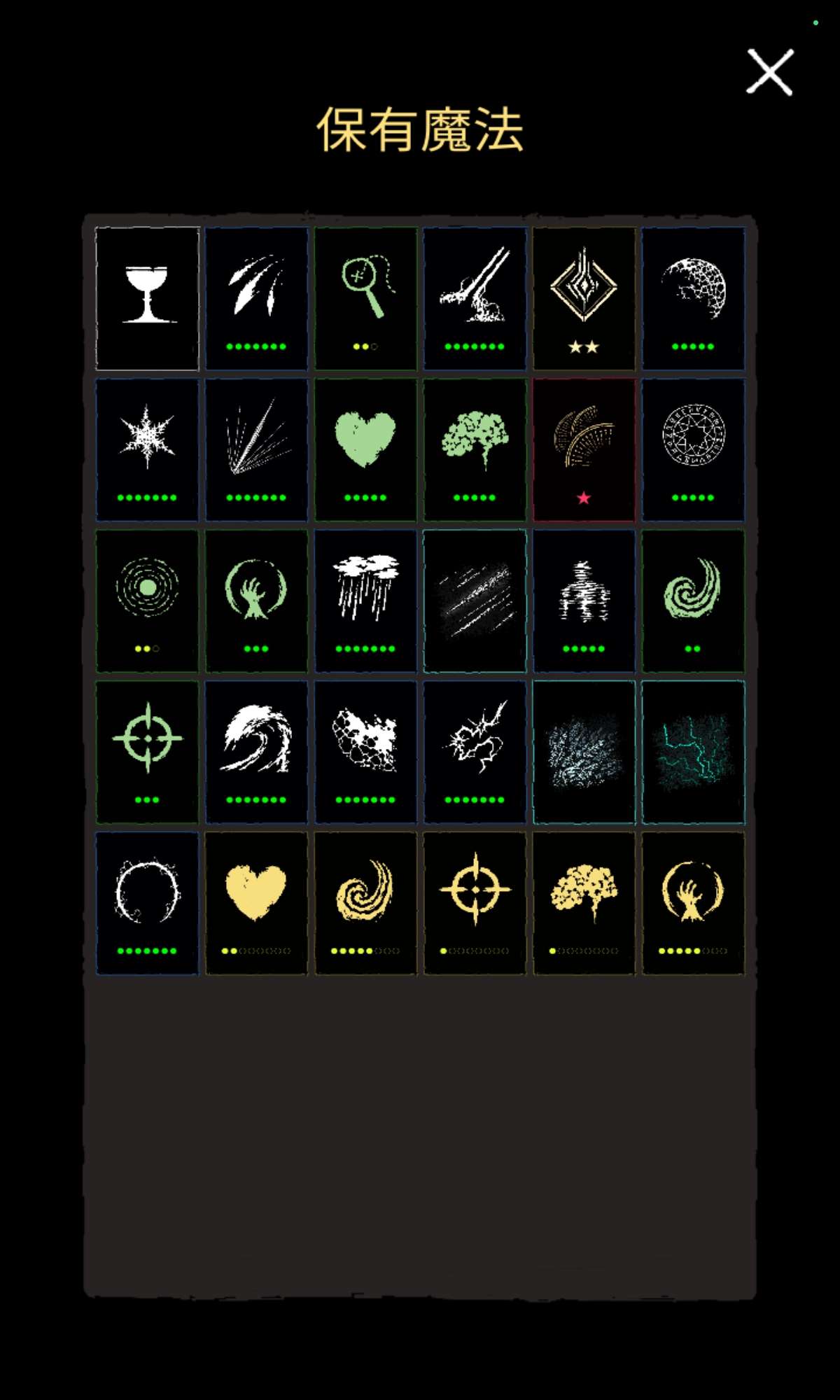This screenshot has width=840, height=1400.
Task: Choose the yellow spiral card
Action: coord(365,903)
